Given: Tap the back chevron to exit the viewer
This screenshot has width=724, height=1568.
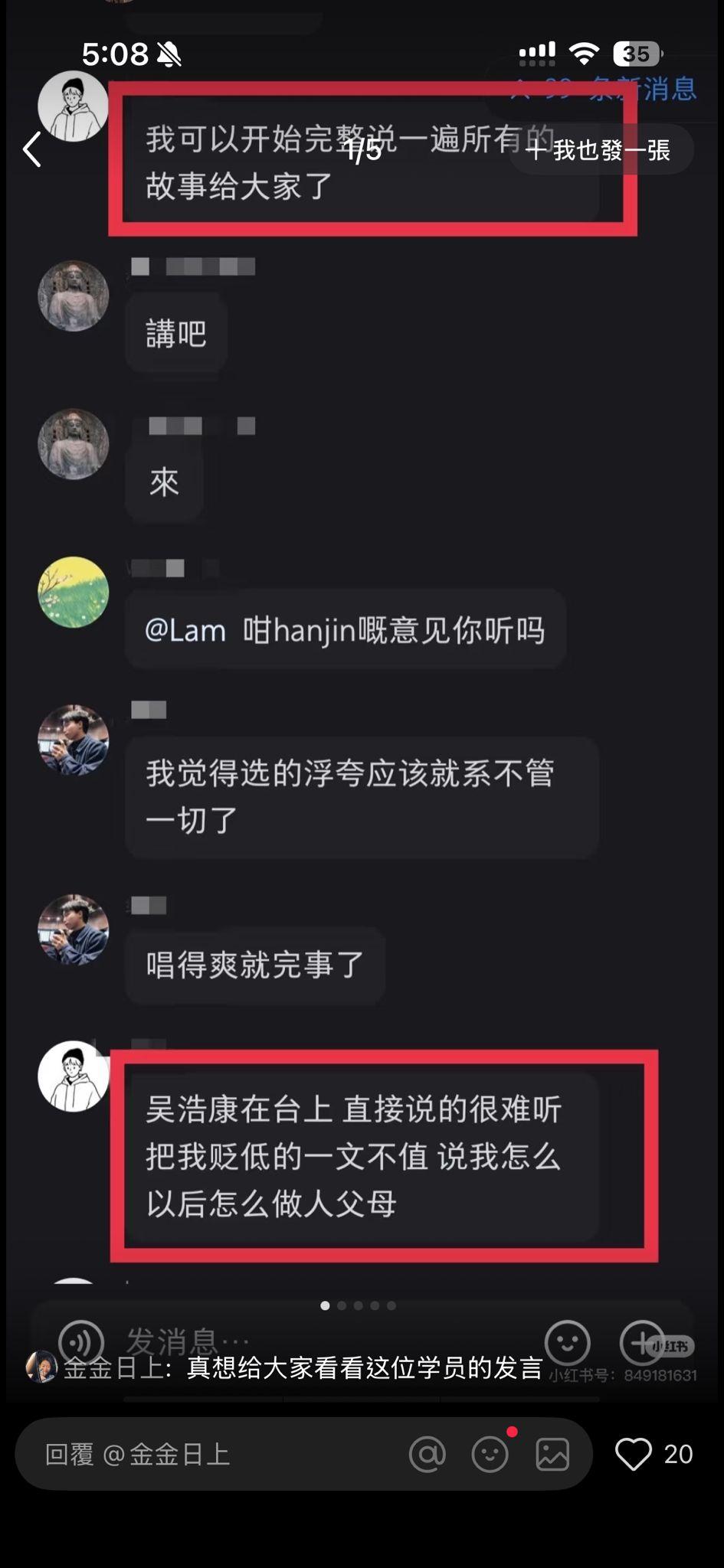Looking at the screenshot, I should point(31,150).
